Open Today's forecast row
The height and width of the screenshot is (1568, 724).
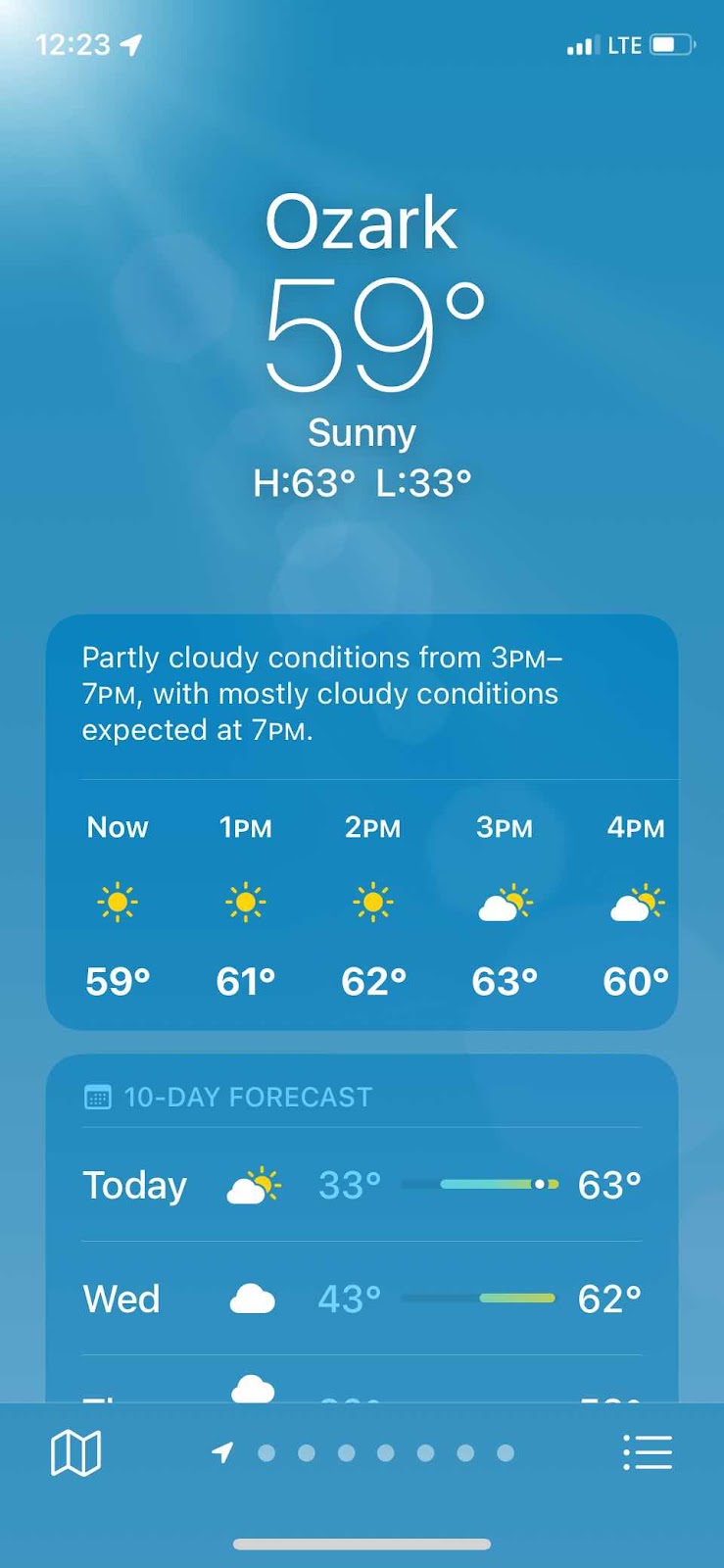click(362, 1185)
